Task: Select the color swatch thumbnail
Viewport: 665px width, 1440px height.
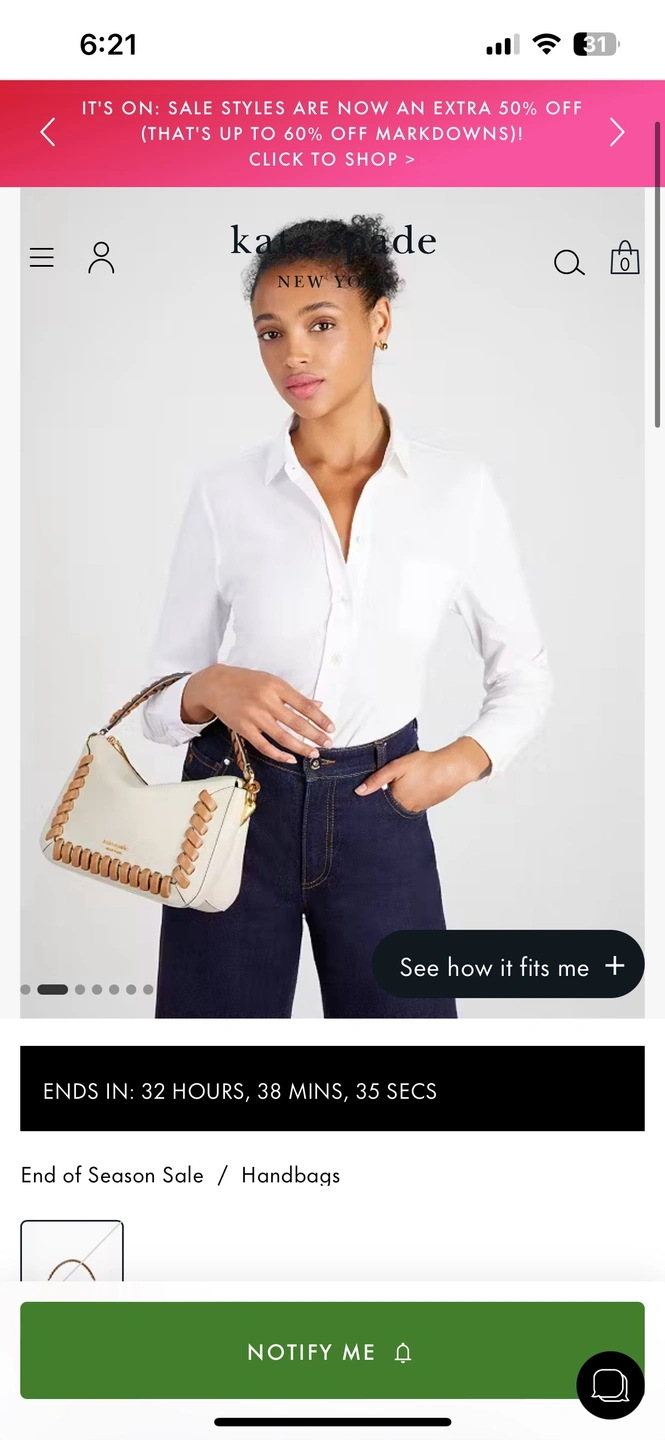Action: 72,1251
